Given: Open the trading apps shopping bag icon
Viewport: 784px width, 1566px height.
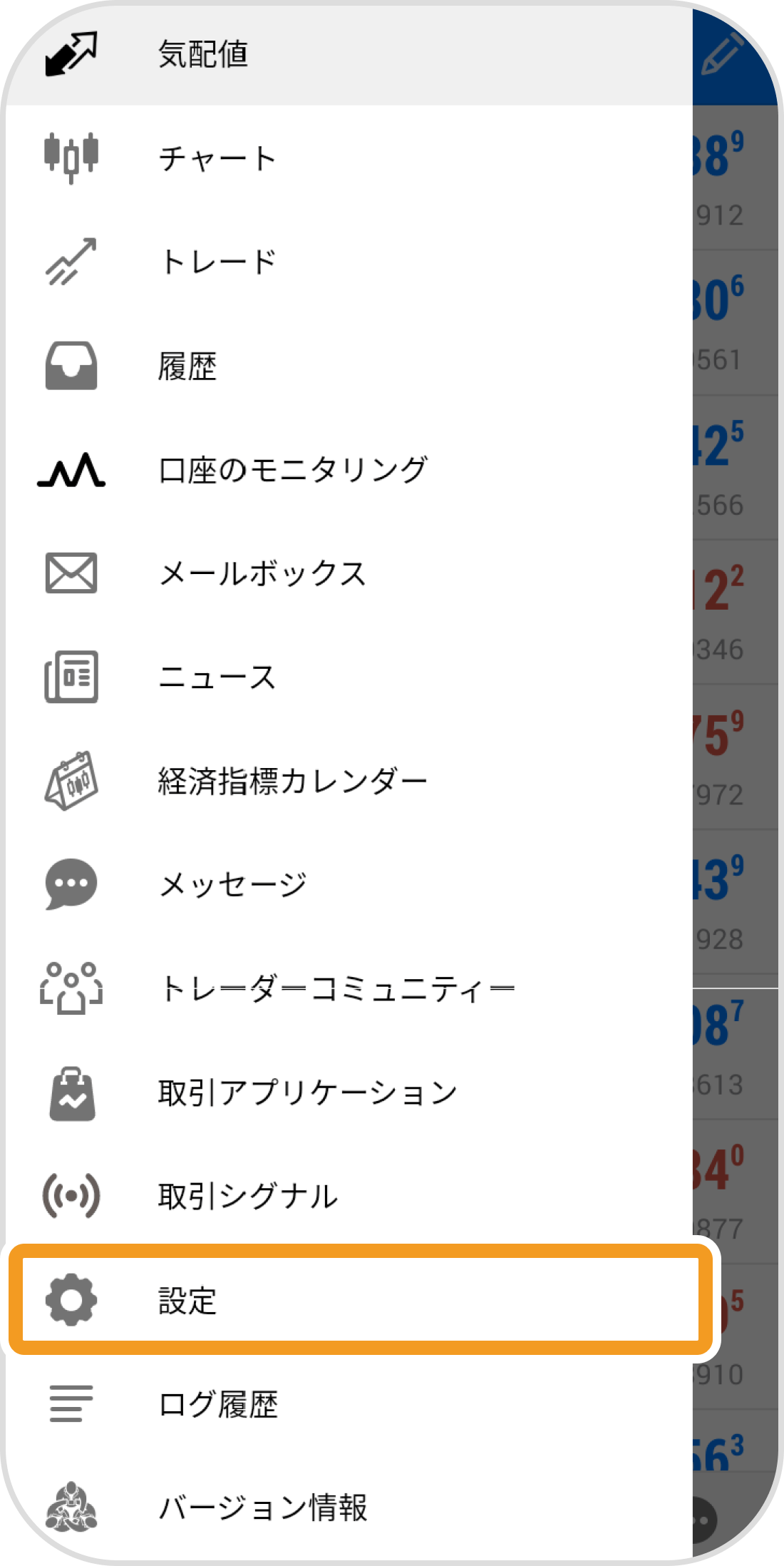Looking at the screenshot, I should [71, 1092].
